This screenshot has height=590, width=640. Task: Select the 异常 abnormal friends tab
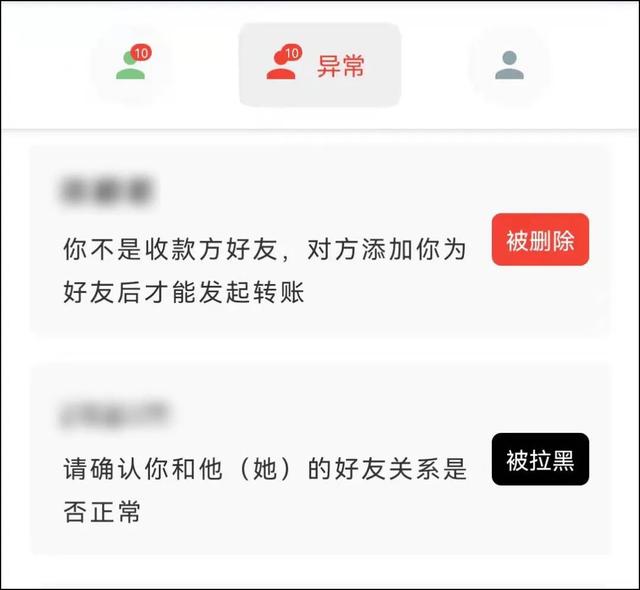(x=319, y=66)
